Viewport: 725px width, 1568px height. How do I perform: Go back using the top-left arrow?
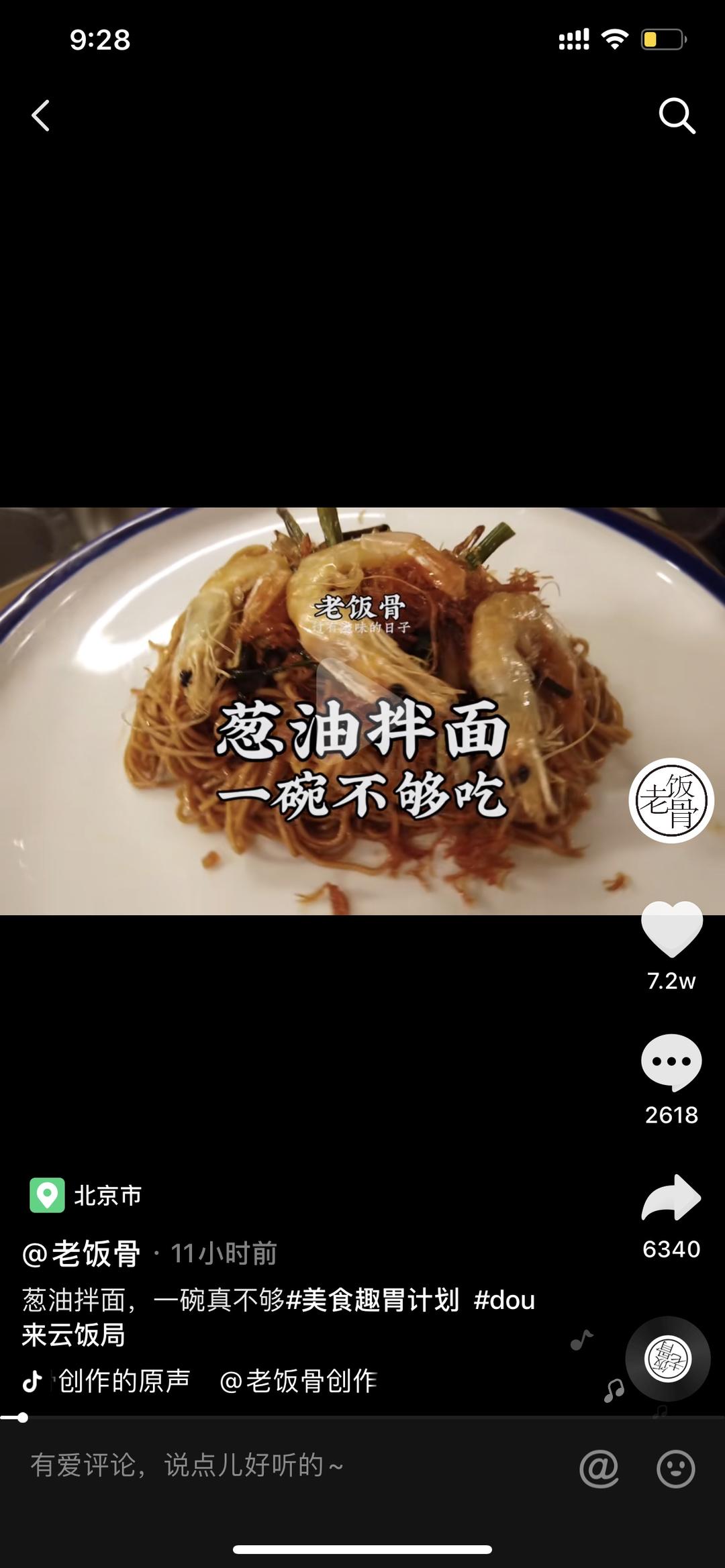(41, 115)
